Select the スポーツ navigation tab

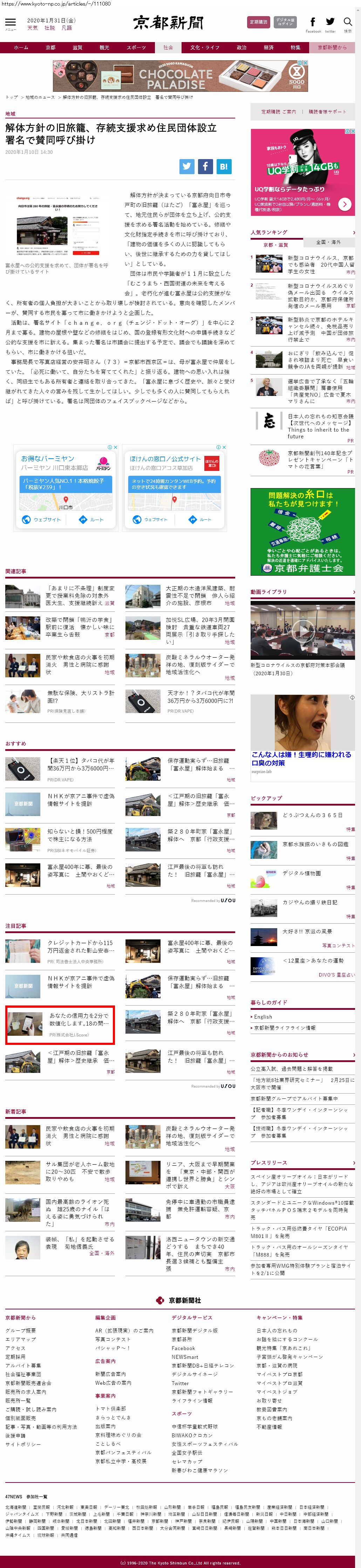[x=136, y=48]
